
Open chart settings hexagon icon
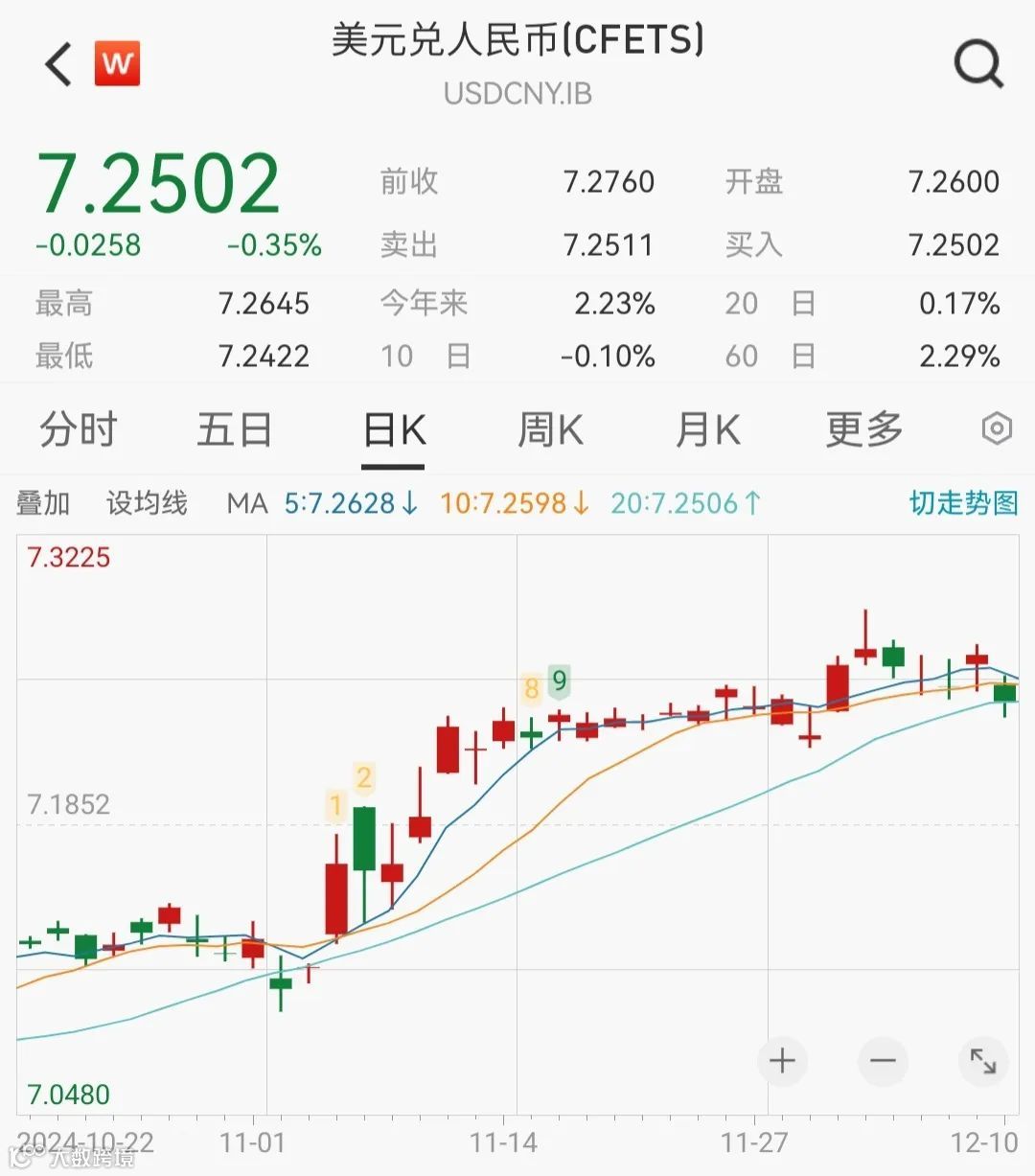click(x=997, y=428)
